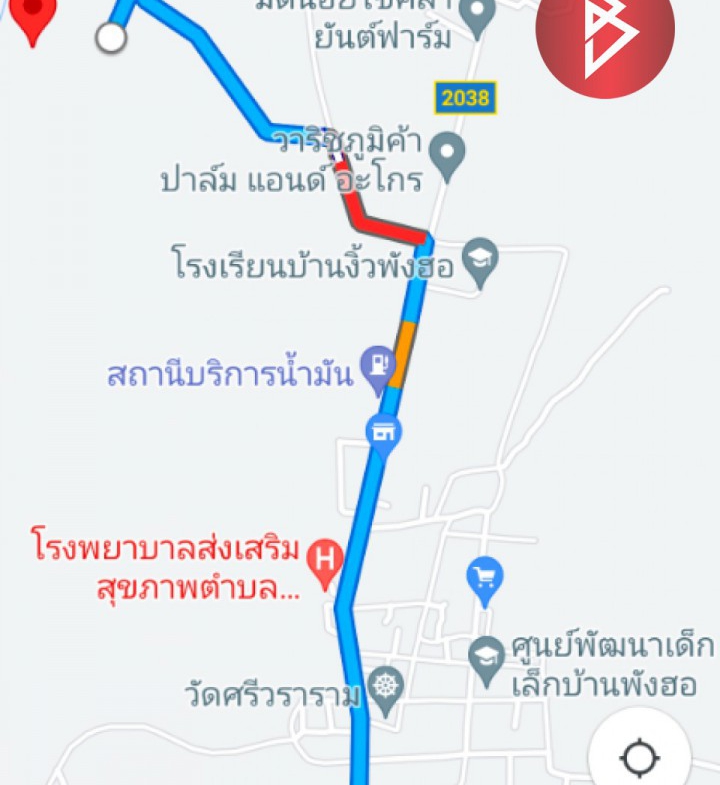The width and height of the screenshot is (720, 785).
Task: Tap the วัดศรีวราราม temple marker
Action: pos(384,686)
